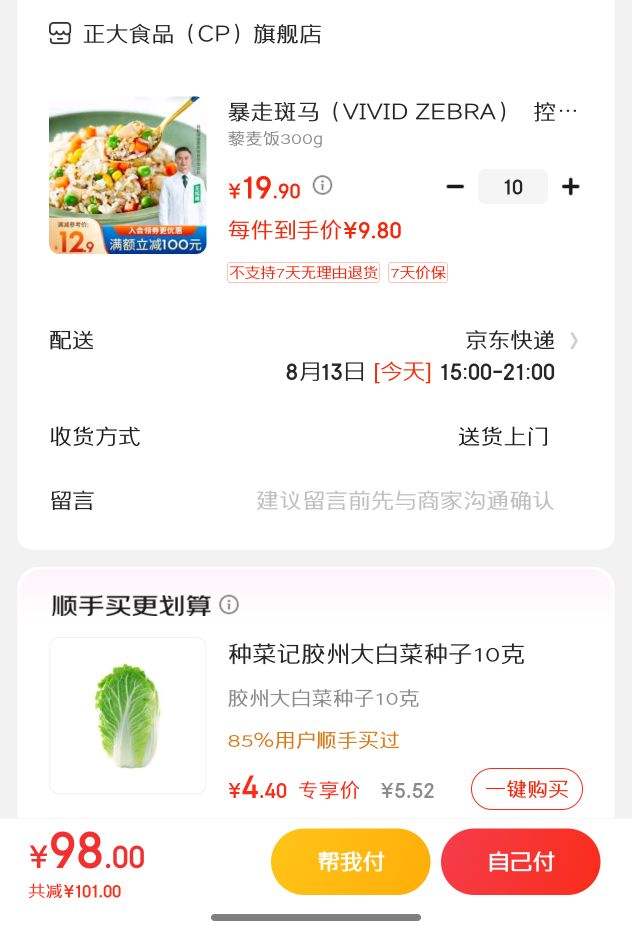
Task: Open the 正大食品（CP）旗舰店 store page
Action: 186,34
